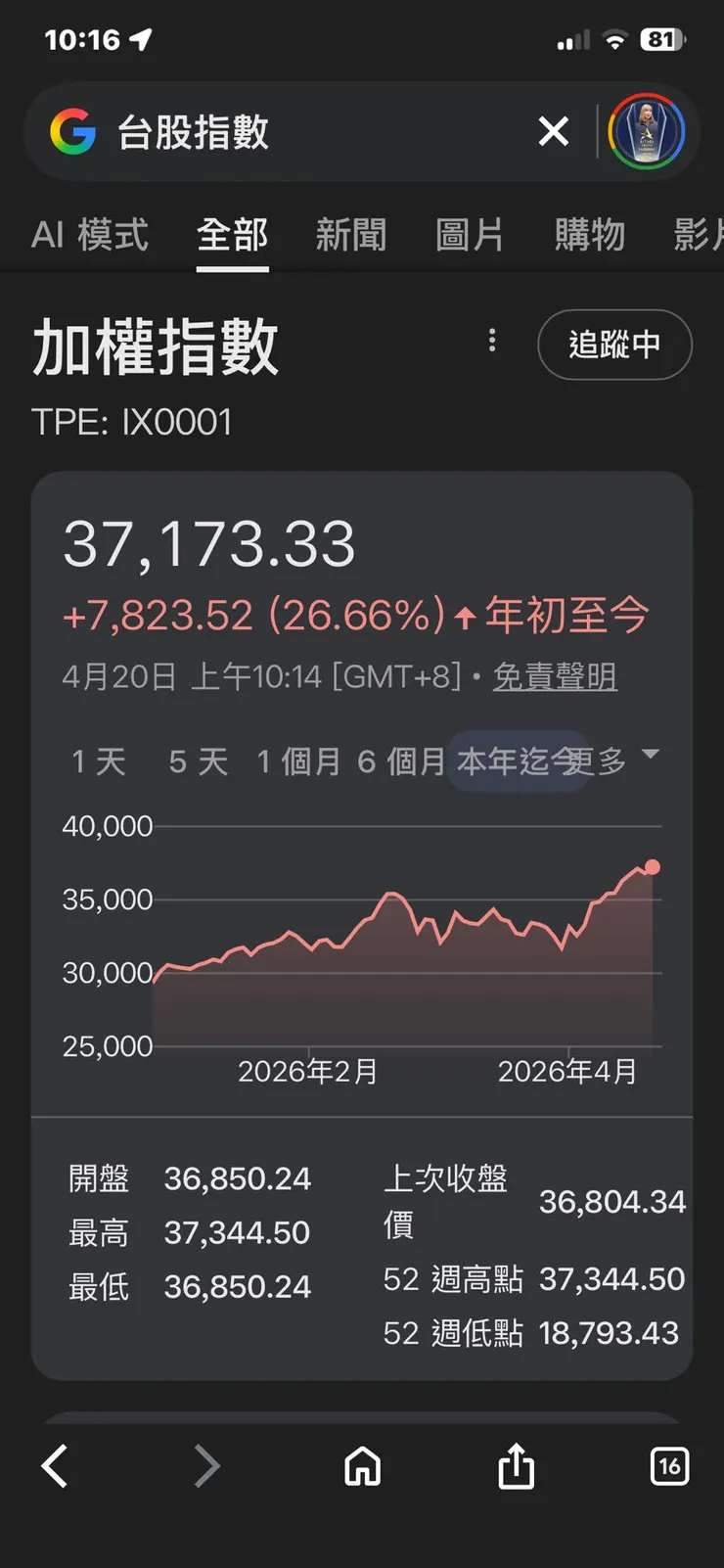Open the 免責聲明 link

555,676
